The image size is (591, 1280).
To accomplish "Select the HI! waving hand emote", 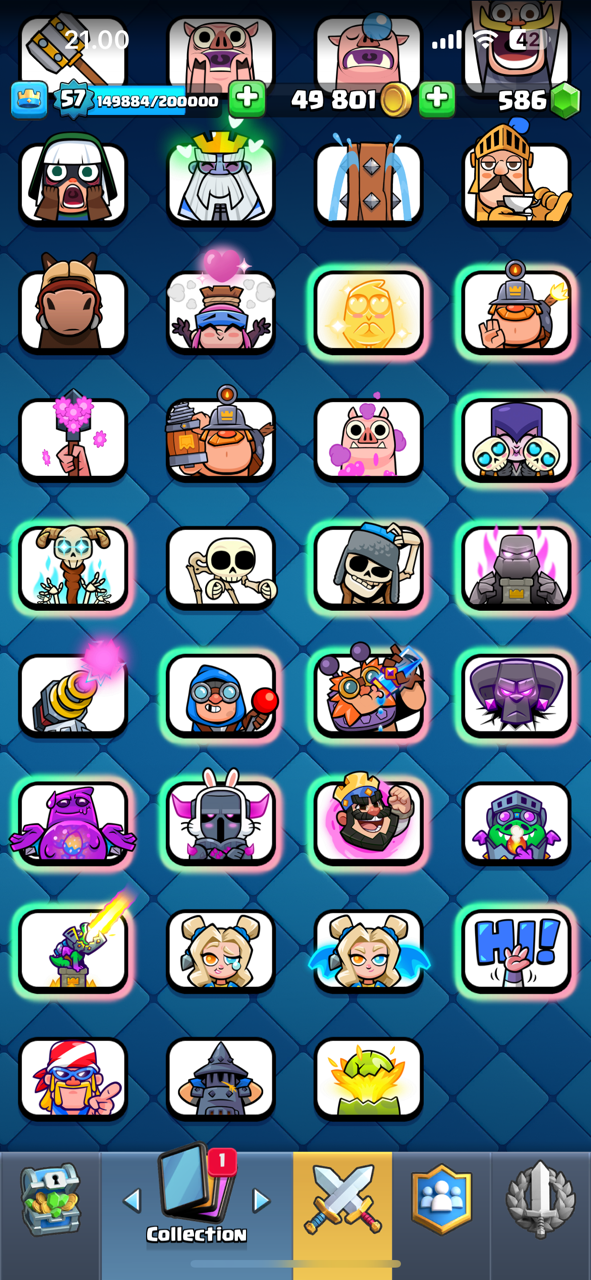I will [516, 950].
